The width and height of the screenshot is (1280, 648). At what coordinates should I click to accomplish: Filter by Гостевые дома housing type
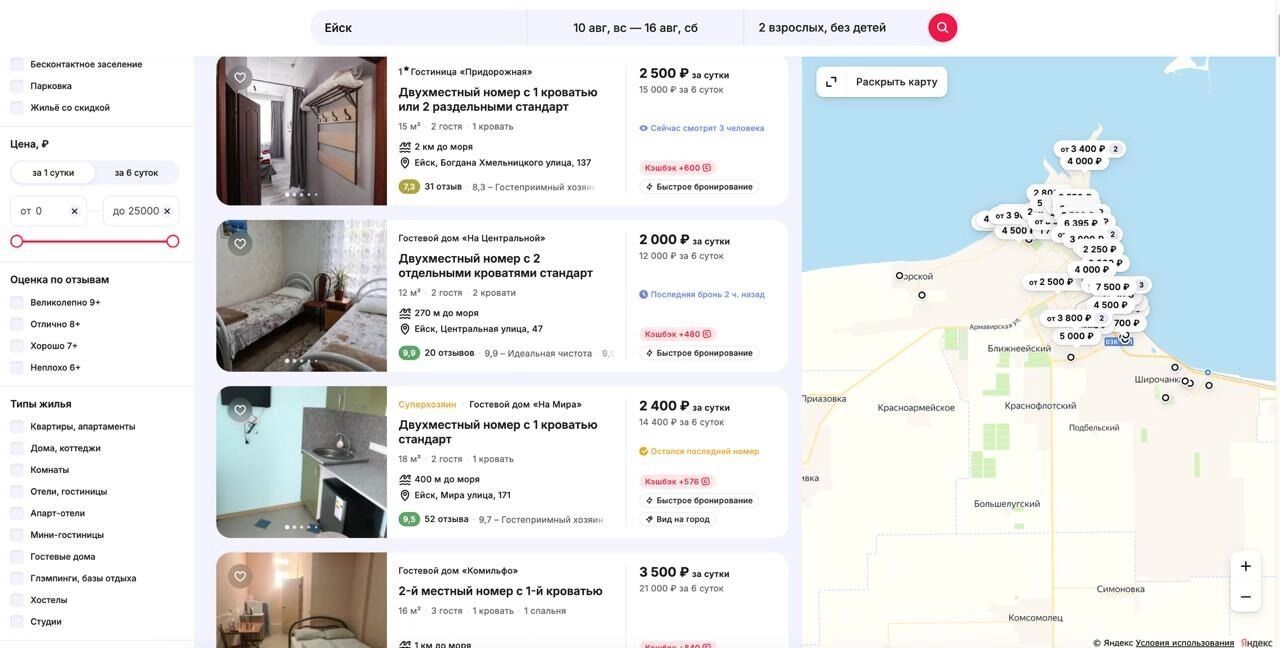[x=17, y=557]
